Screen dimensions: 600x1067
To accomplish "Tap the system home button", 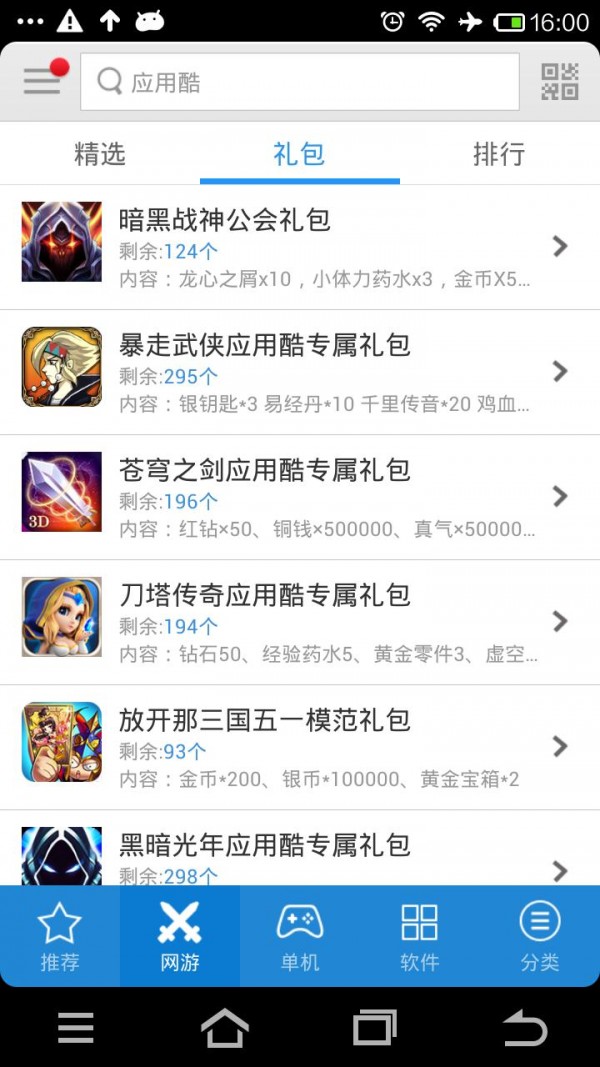I will (225, 1027).
